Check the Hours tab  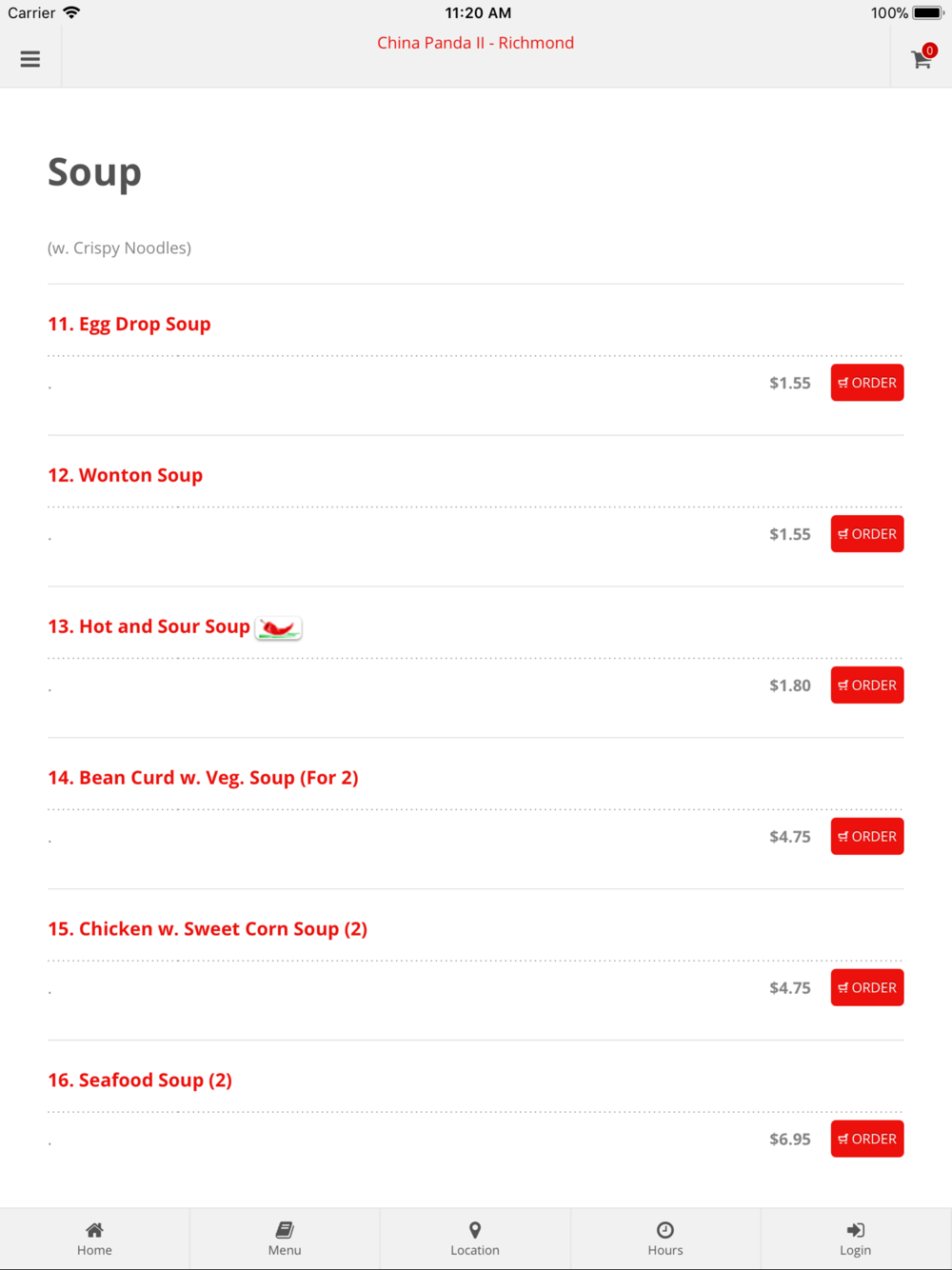(x=665, y=1239)
